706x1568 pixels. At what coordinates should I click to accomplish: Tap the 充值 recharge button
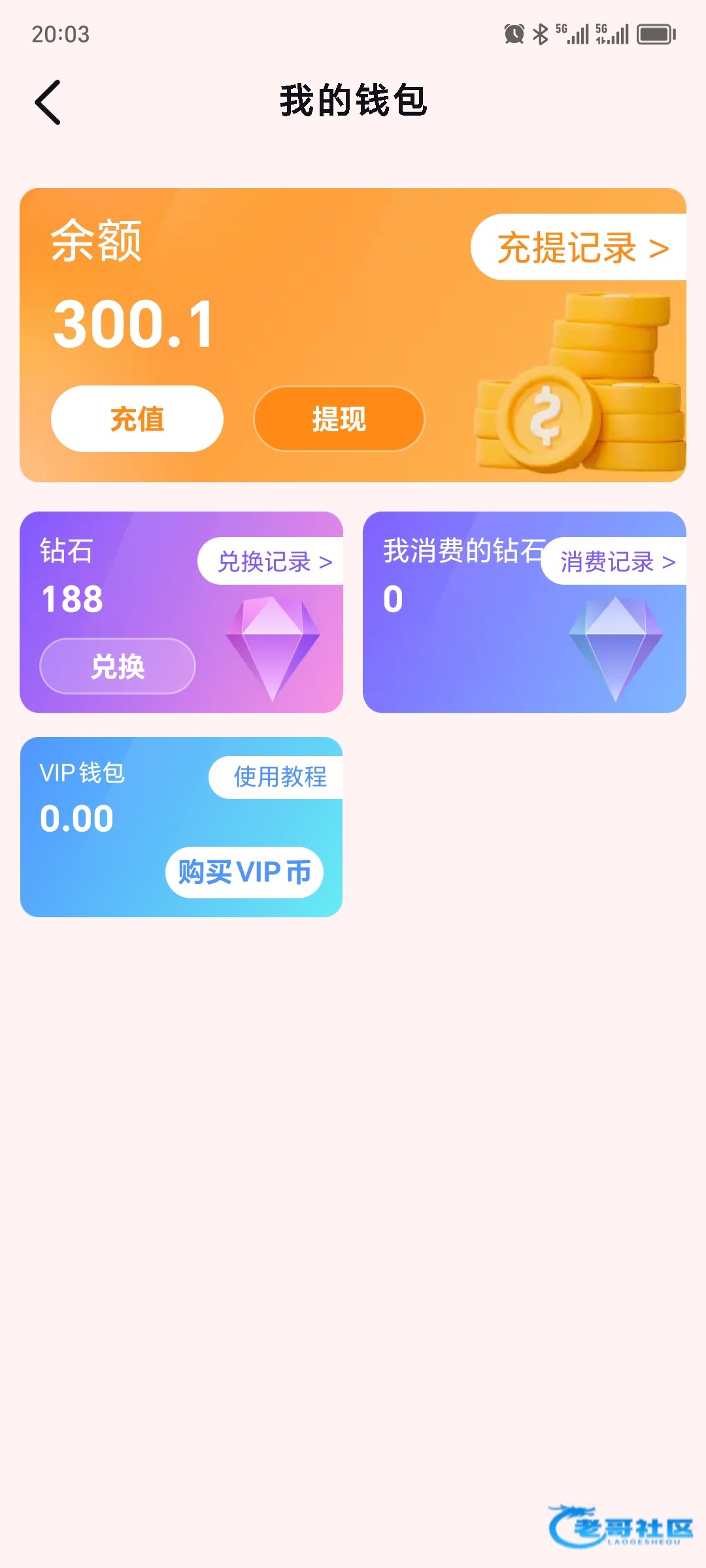137,419
